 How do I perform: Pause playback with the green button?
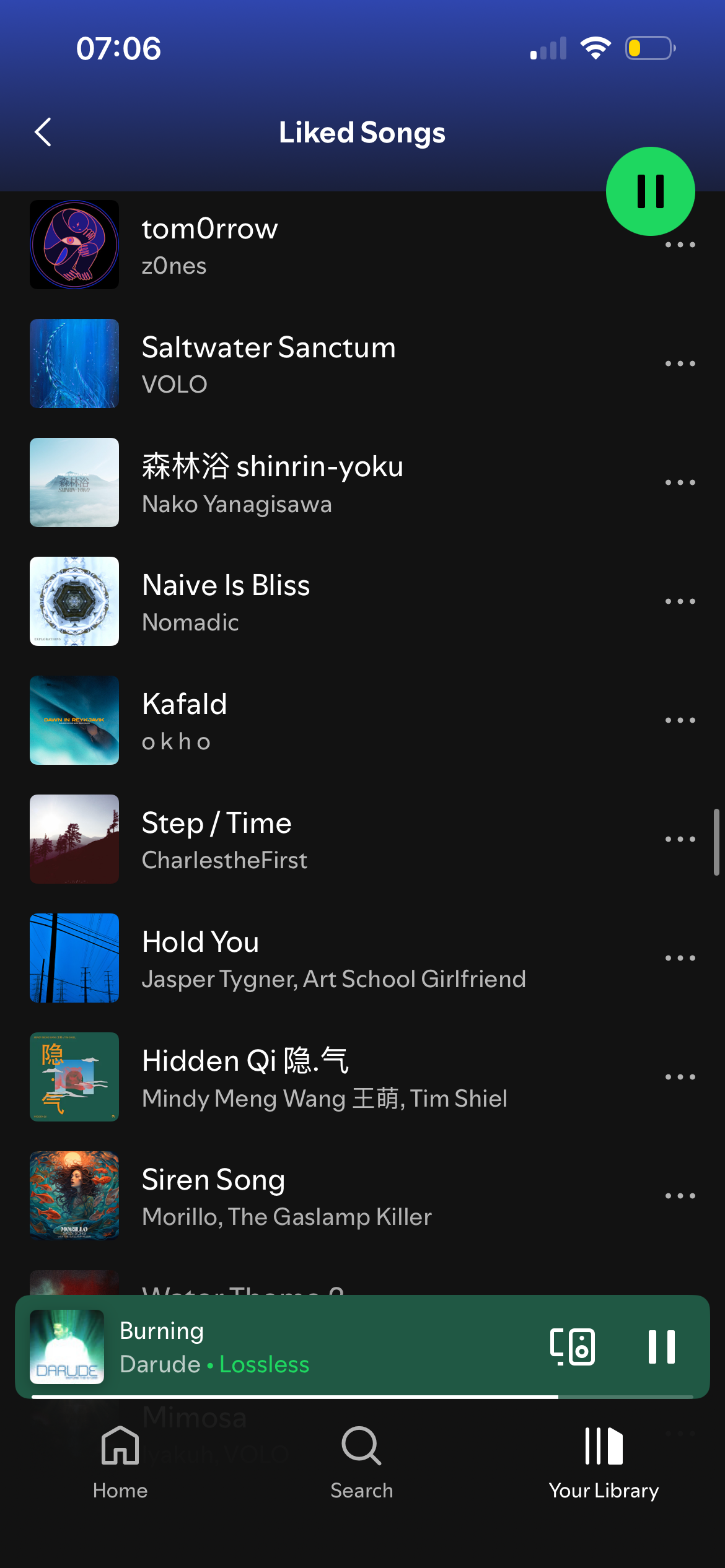click(x=650, y=191)
